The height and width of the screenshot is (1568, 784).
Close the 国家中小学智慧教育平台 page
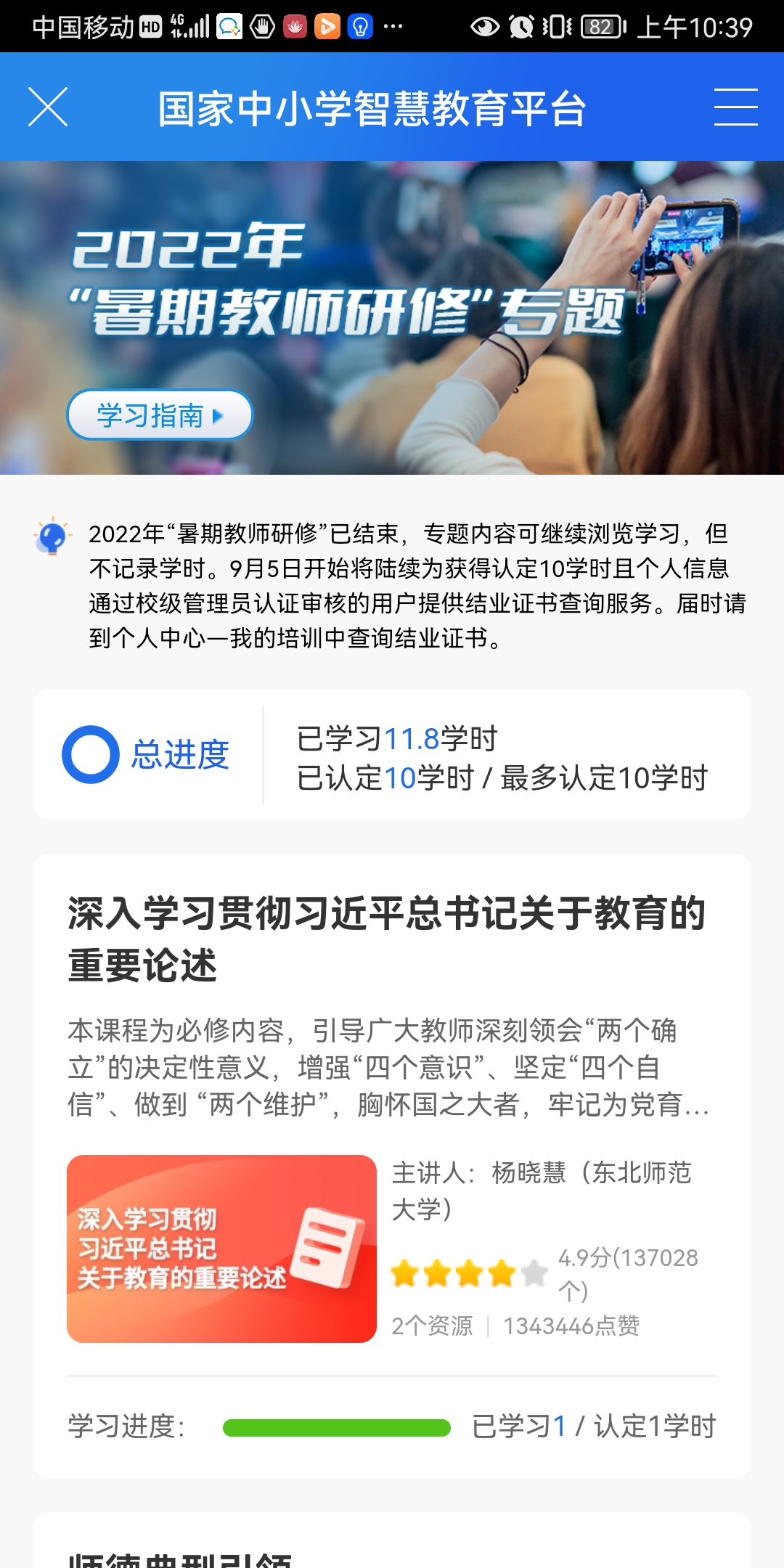(x=48, y=107)
